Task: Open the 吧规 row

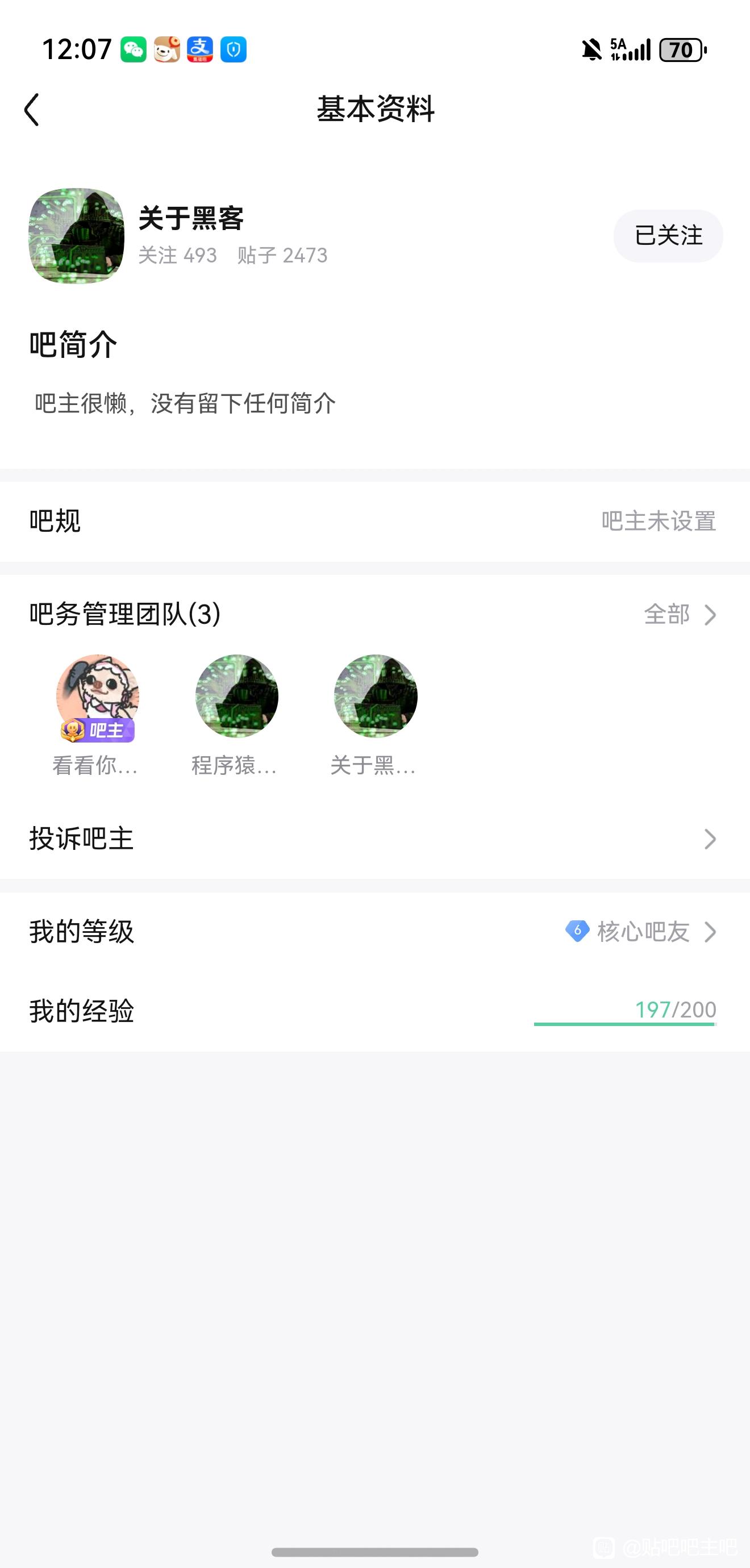Action: coord(375,521)
